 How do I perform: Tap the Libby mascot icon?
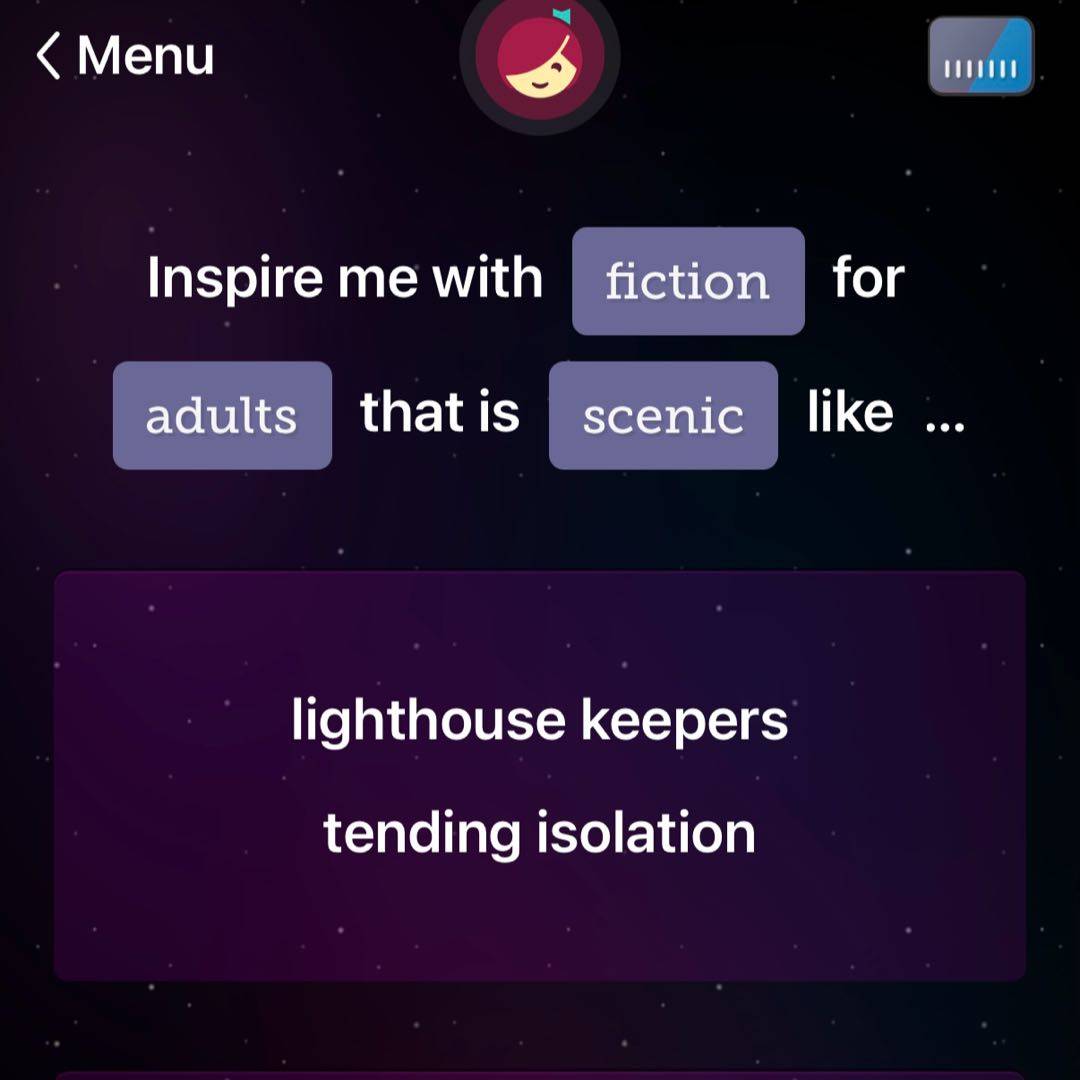540,58
